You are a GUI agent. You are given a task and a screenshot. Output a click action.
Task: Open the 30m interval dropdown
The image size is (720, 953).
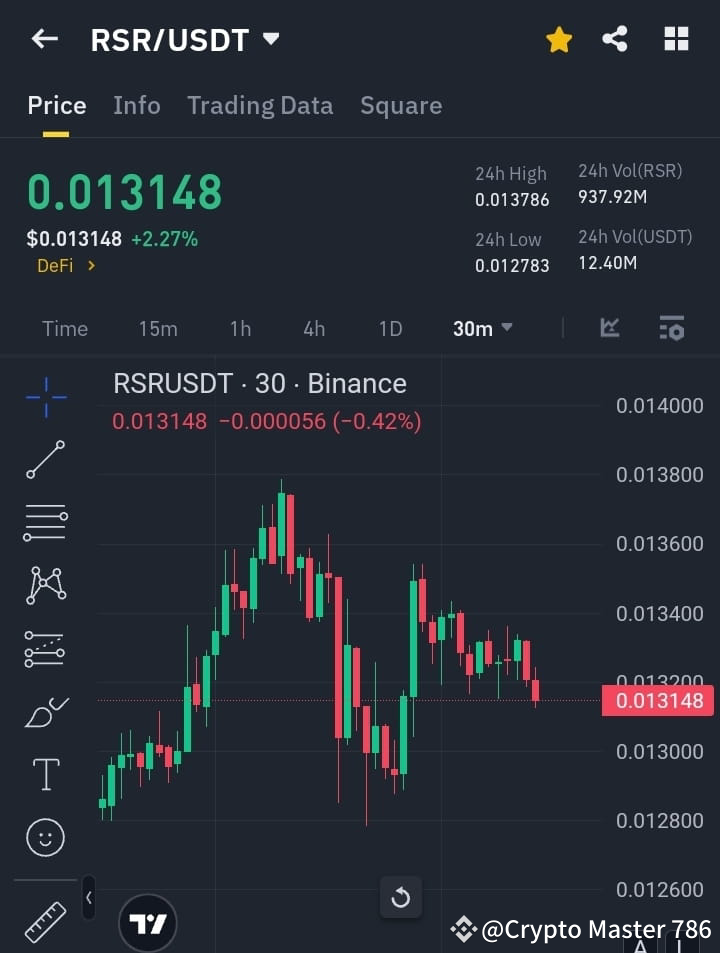click(483, 328)
